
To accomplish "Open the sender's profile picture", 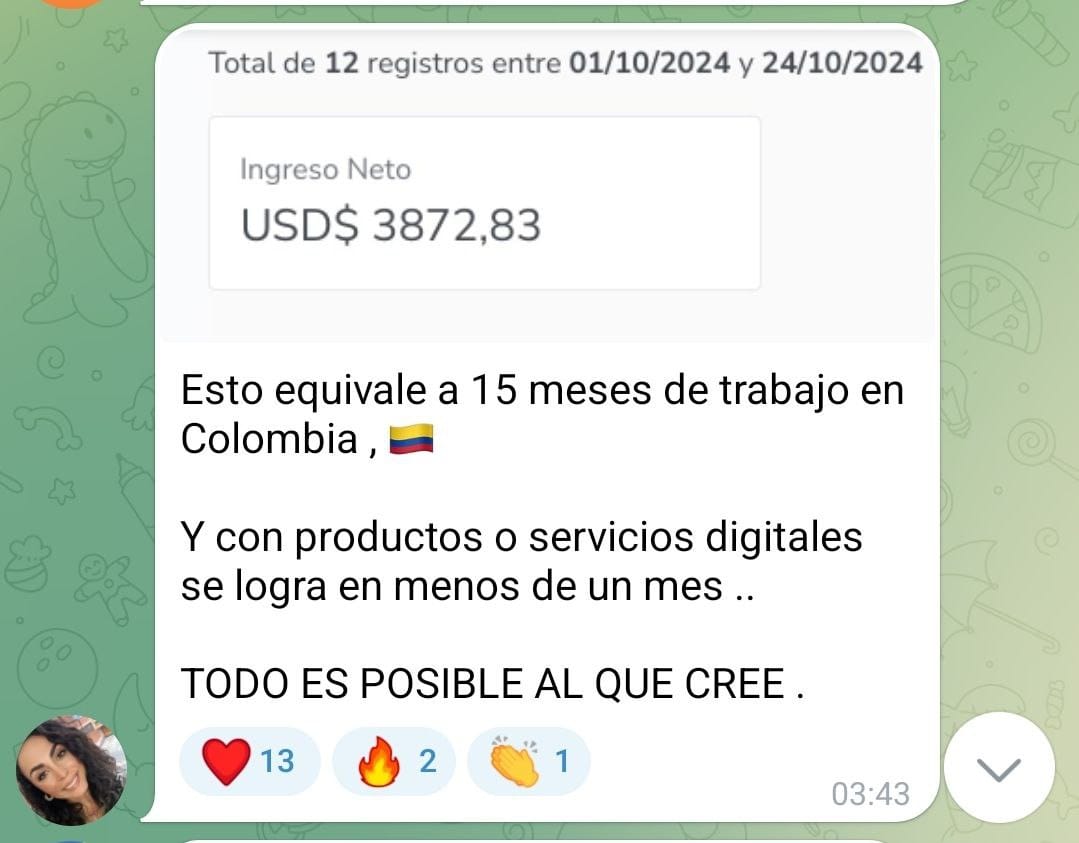I will pos(71,770).
